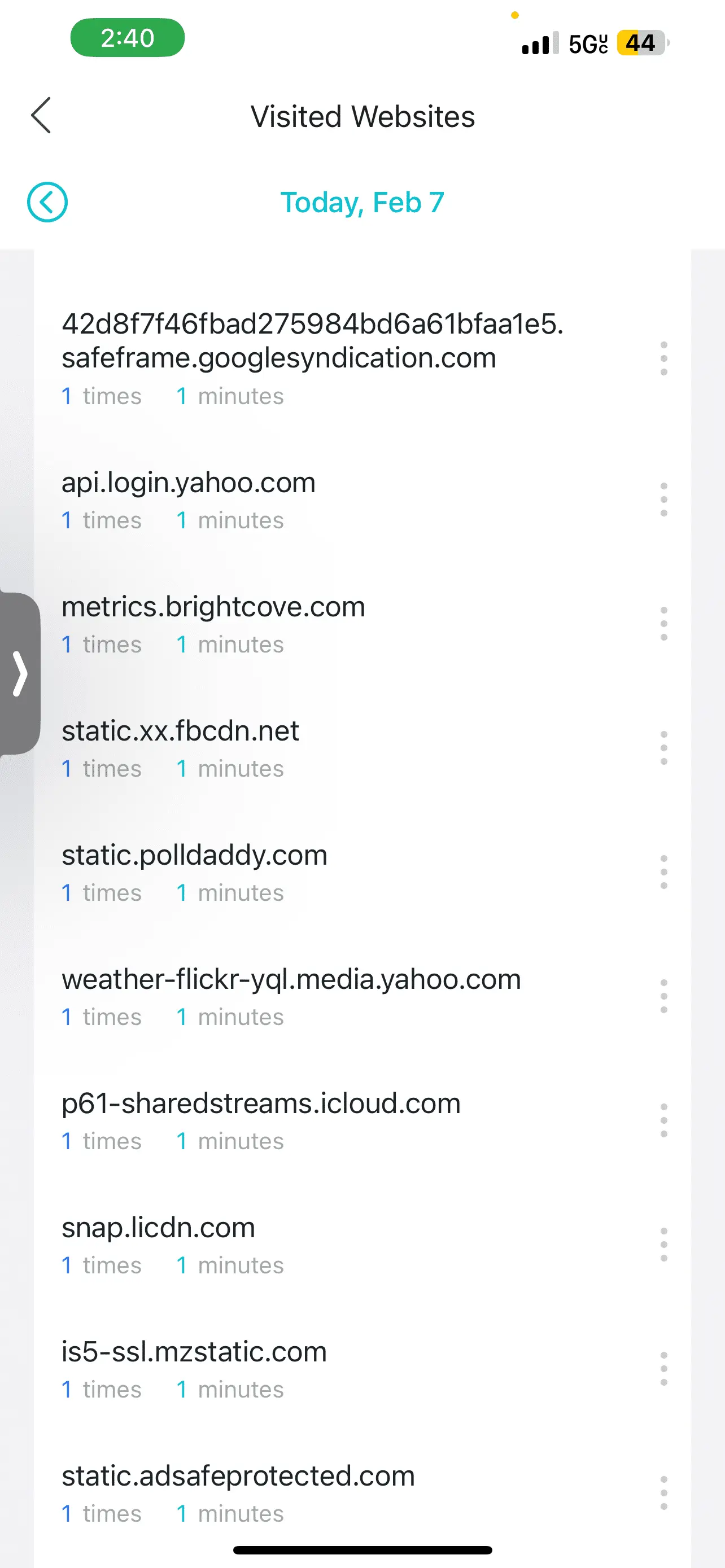Open options for static.xx.fbcdn.net
This screenshot has height=1568, width=725.
[x=663, y=748]
